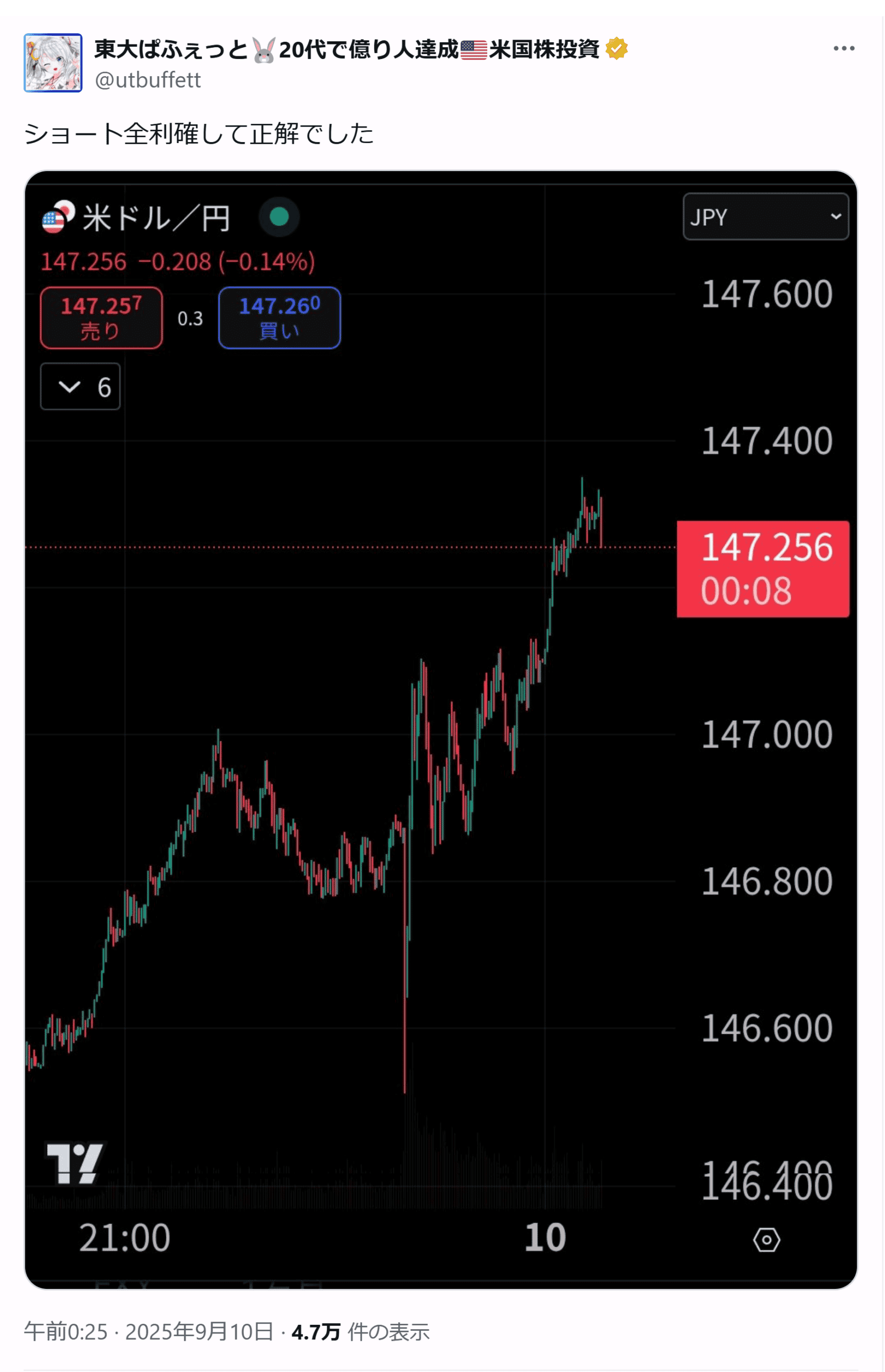
Task: Open the poster's profile avatar
Action: (53, 63)
